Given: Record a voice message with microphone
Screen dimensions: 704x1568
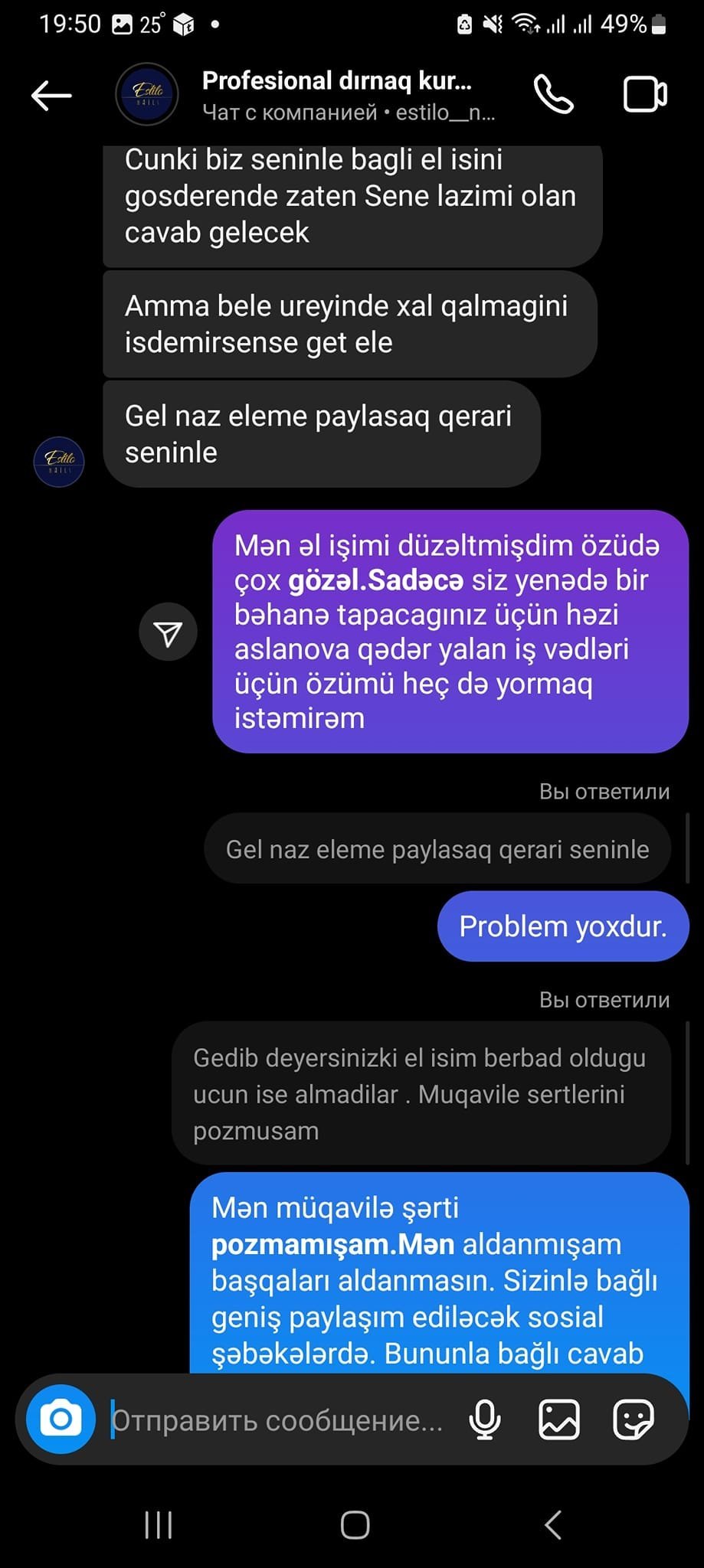Looking at the screenshot, I should click(x=484, y=1419).
